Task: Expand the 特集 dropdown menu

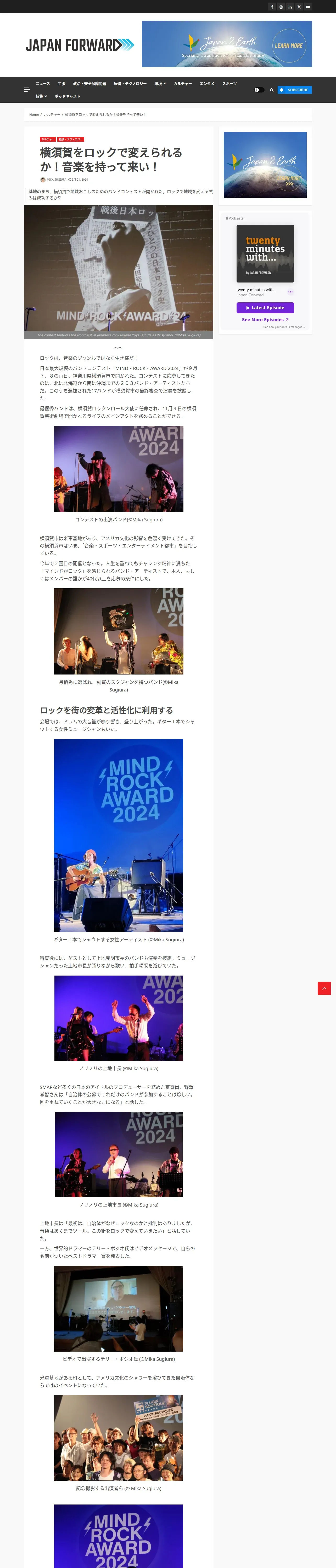Action: pyautogui.click(x=41, y=96)
